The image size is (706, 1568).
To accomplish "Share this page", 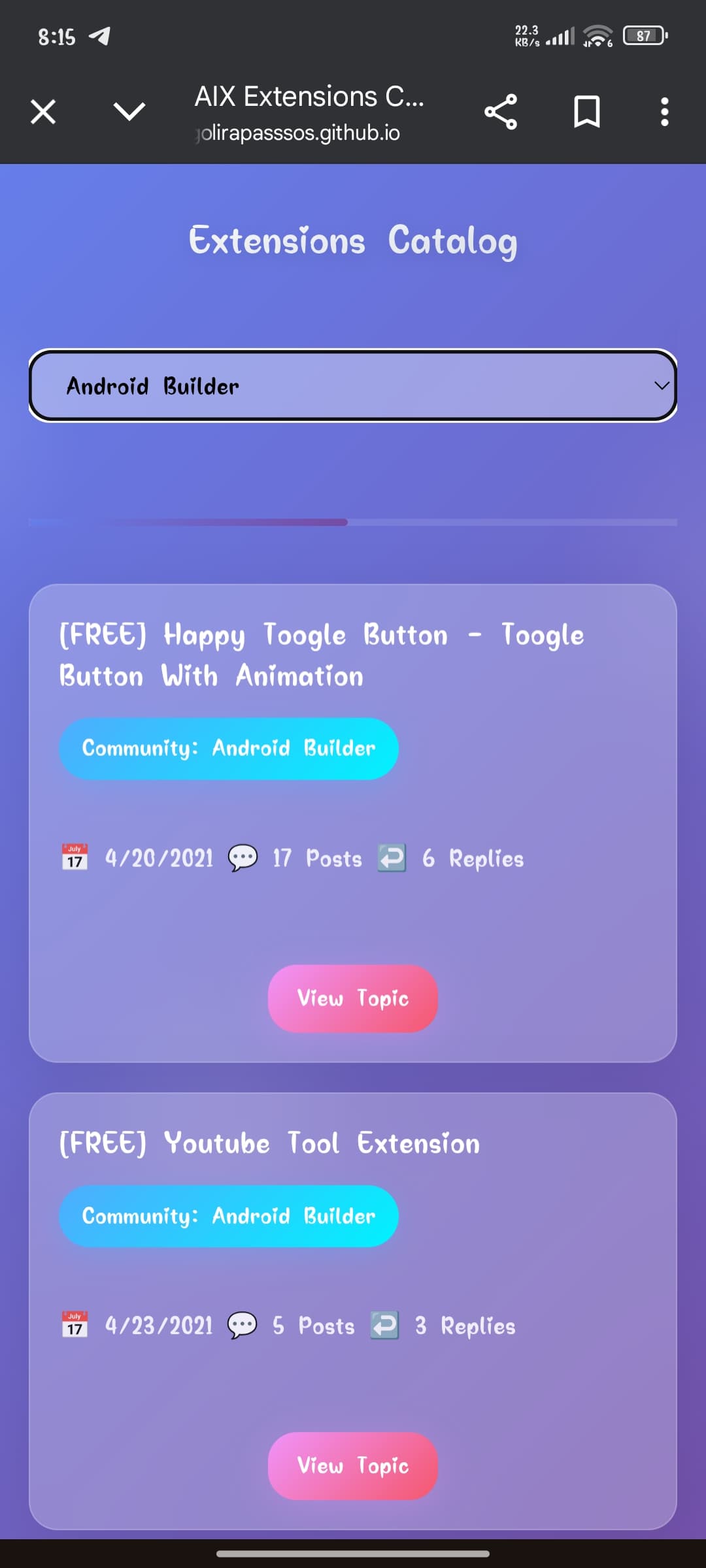I will click(501, 112).
